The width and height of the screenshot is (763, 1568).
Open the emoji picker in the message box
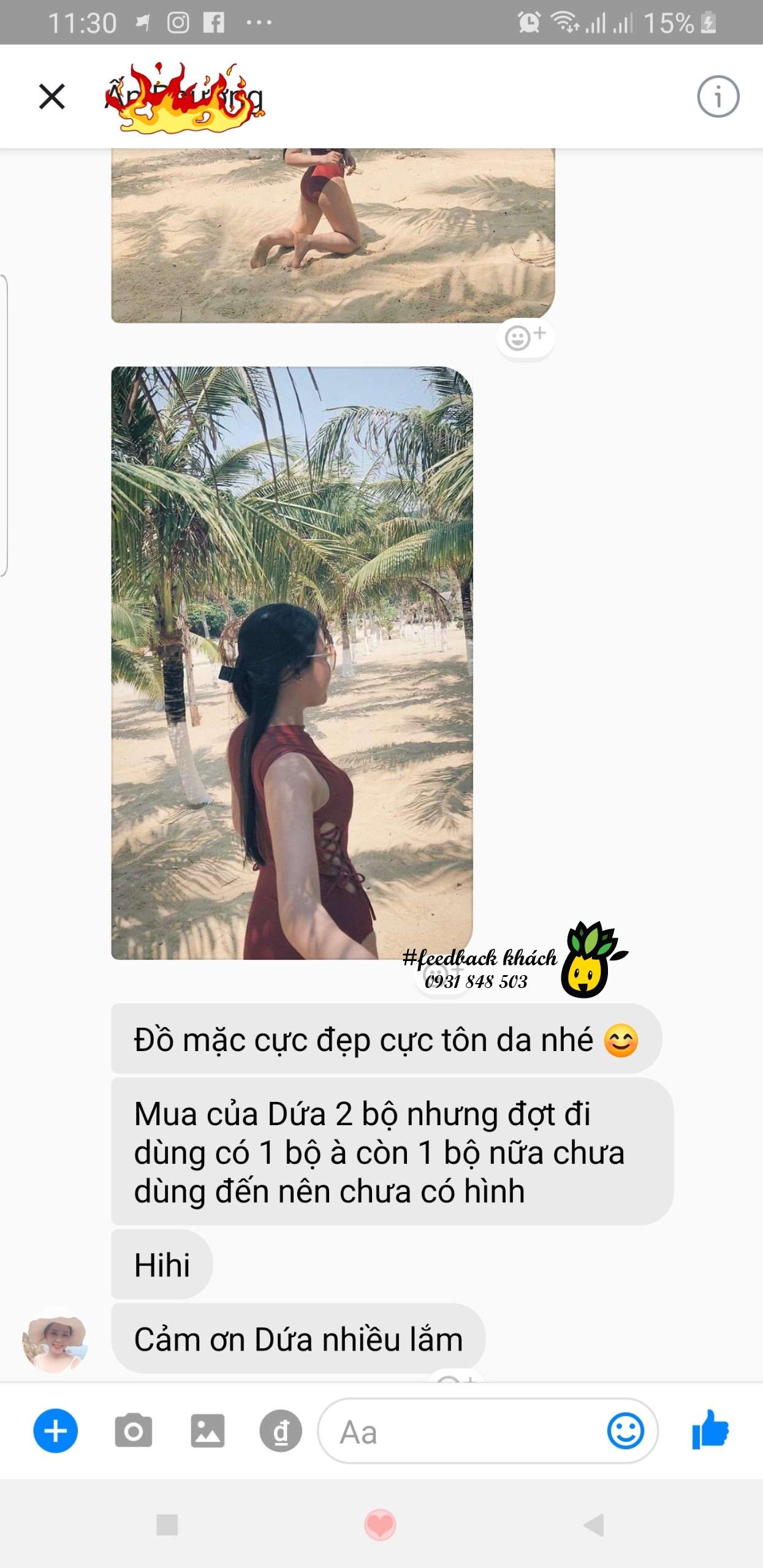(625, 1431)
